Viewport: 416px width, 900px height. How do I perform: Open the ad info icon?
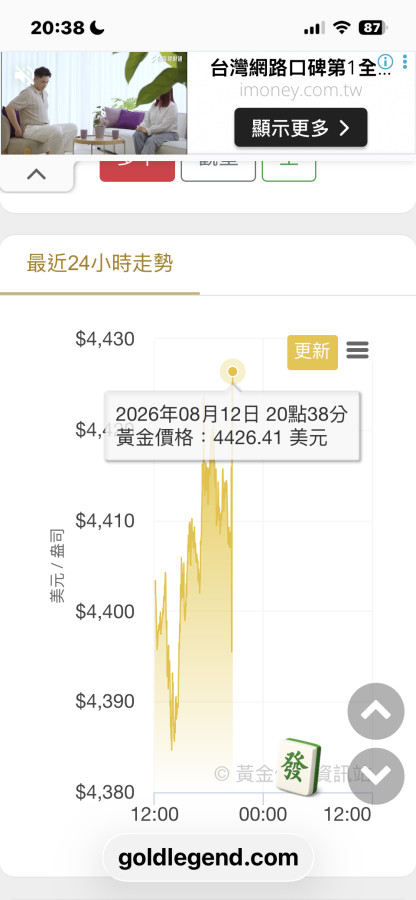click(387, 61)
